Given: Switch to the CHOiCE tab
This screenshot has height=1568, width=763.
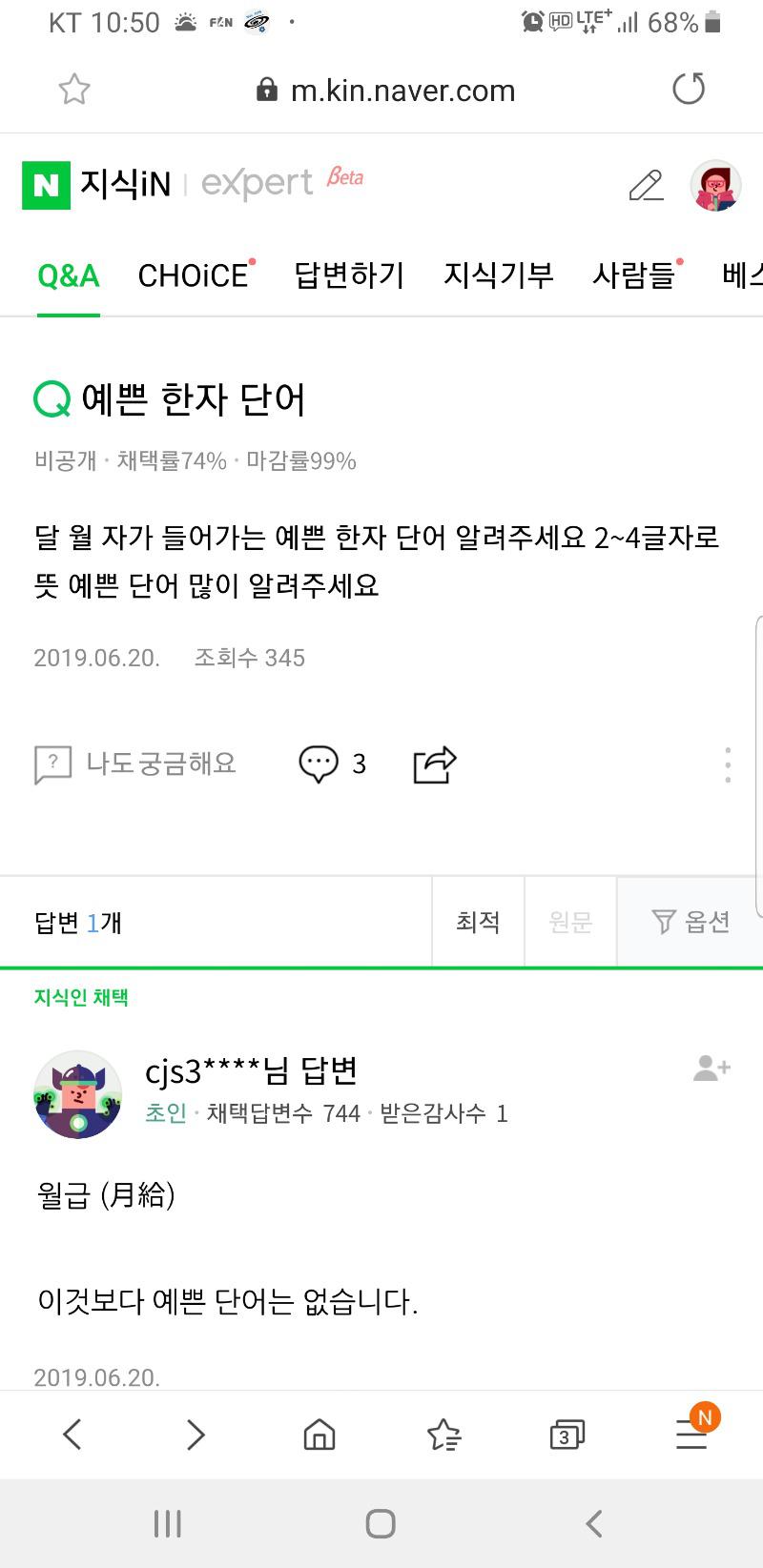Looking at the screenshot, I should [x=196, y=275].
